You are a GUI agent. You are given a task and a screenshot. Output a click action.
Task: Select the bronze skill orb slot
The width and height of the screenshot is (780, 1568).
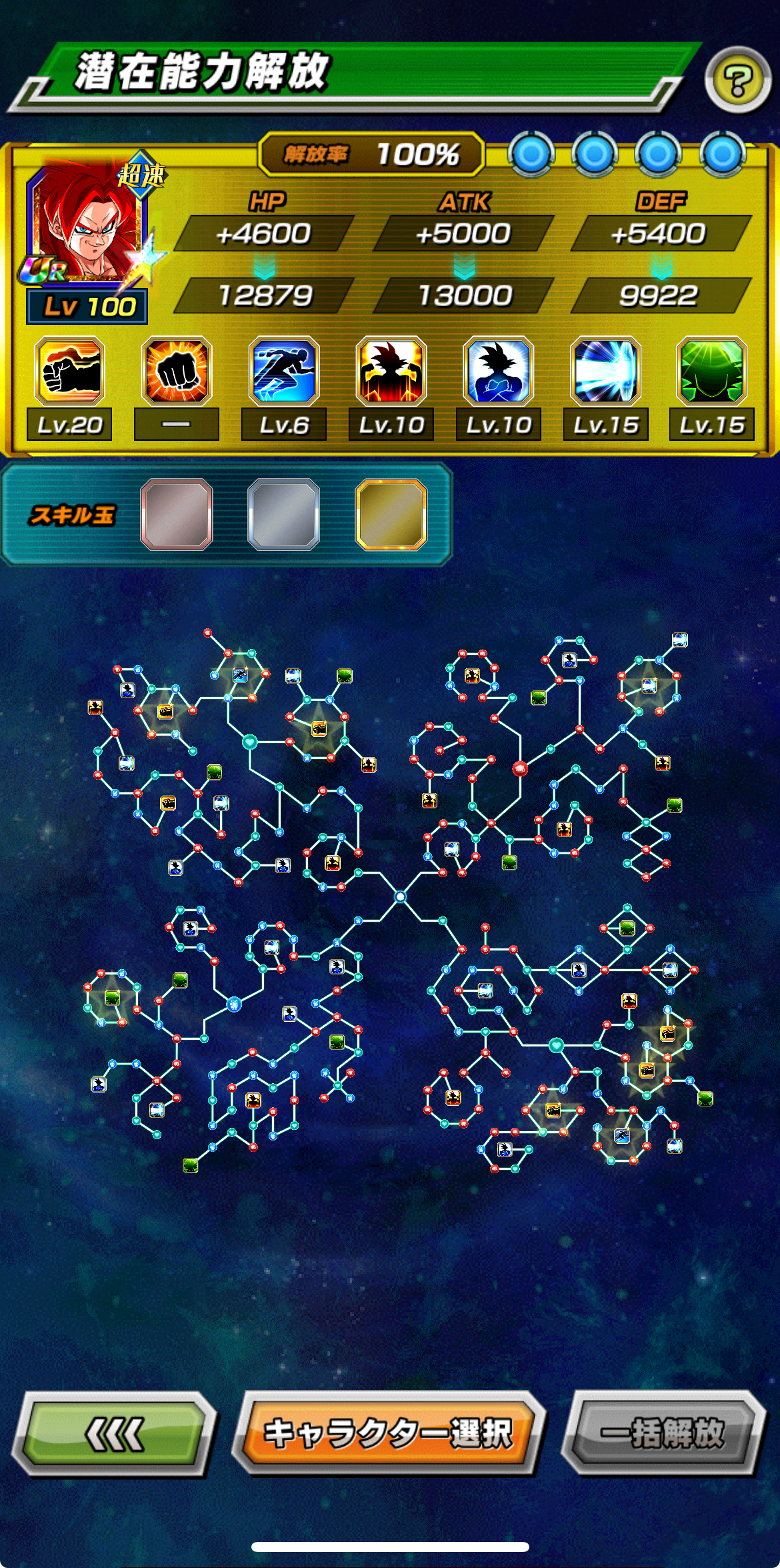coord(177,514)
